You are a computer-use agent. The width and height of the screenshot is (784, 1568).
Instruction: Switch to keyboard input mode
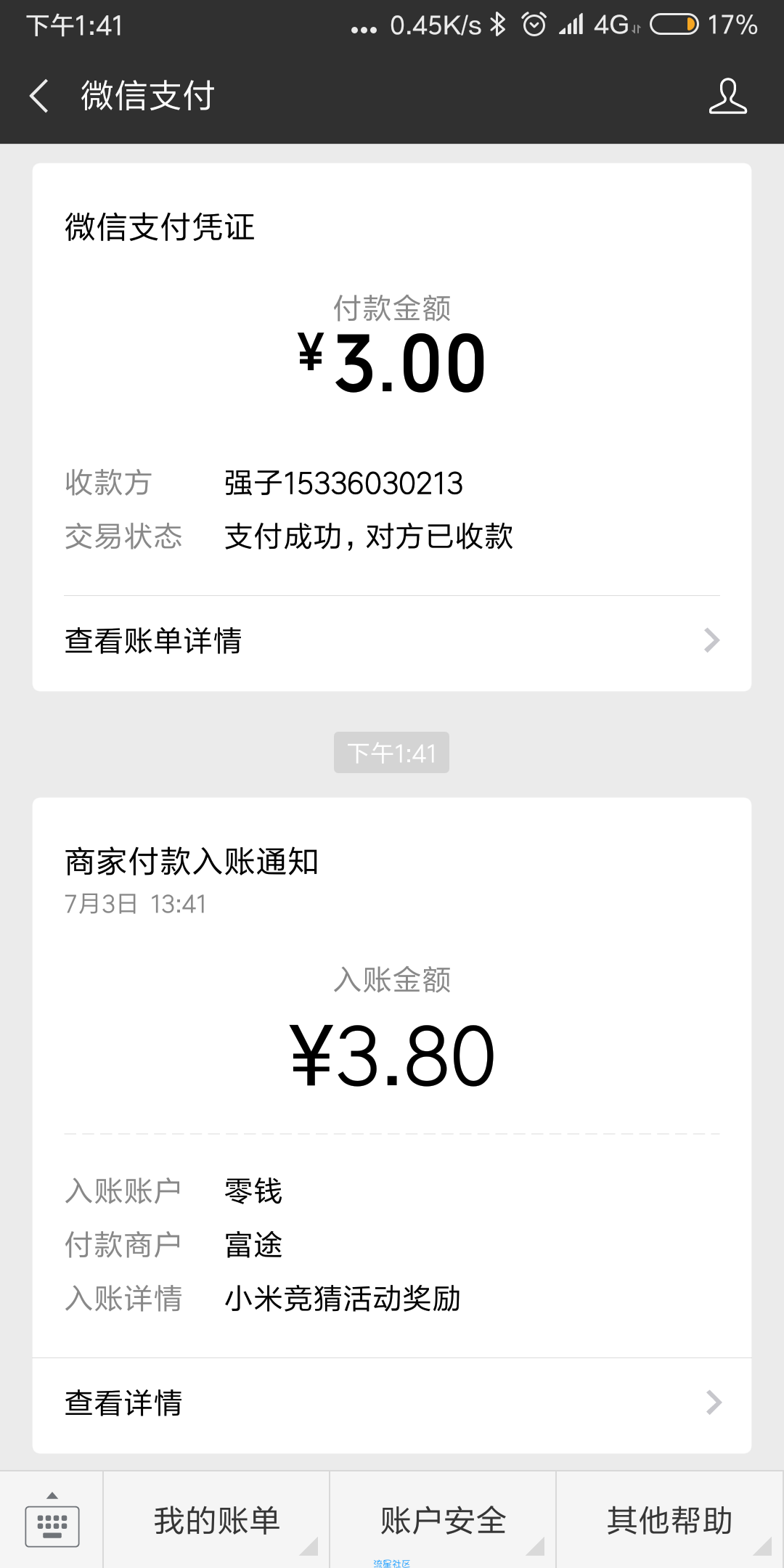tap(52, 1520)
